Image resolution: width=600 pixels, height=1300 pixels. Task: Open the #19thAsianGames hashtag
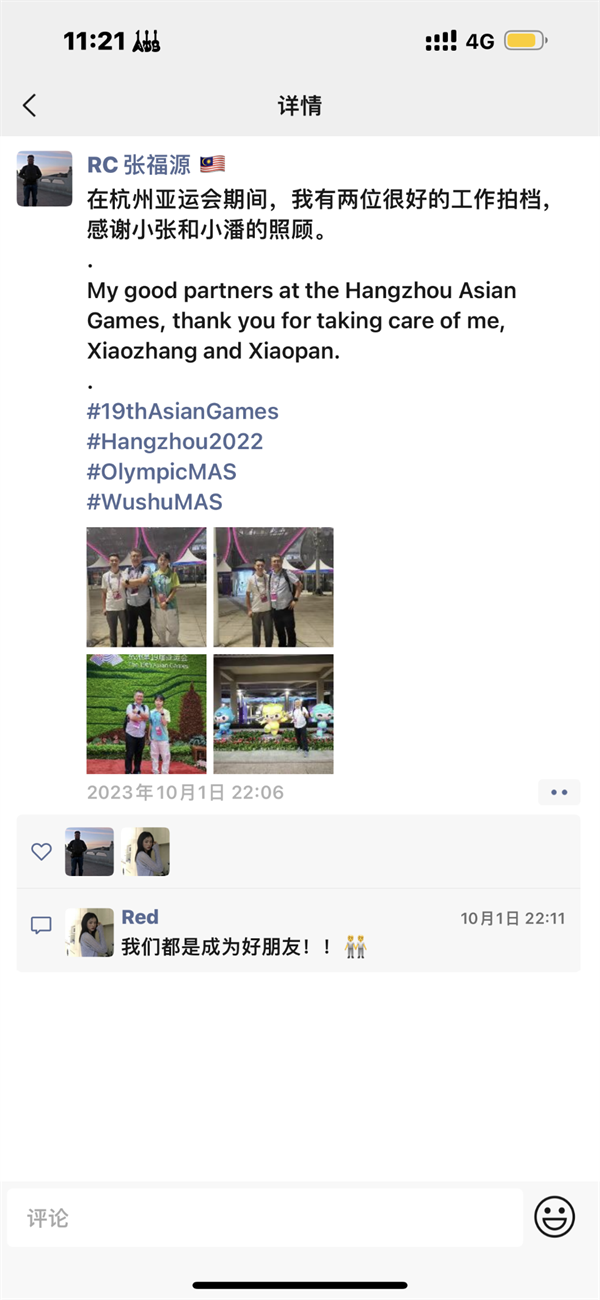[183, 411]
